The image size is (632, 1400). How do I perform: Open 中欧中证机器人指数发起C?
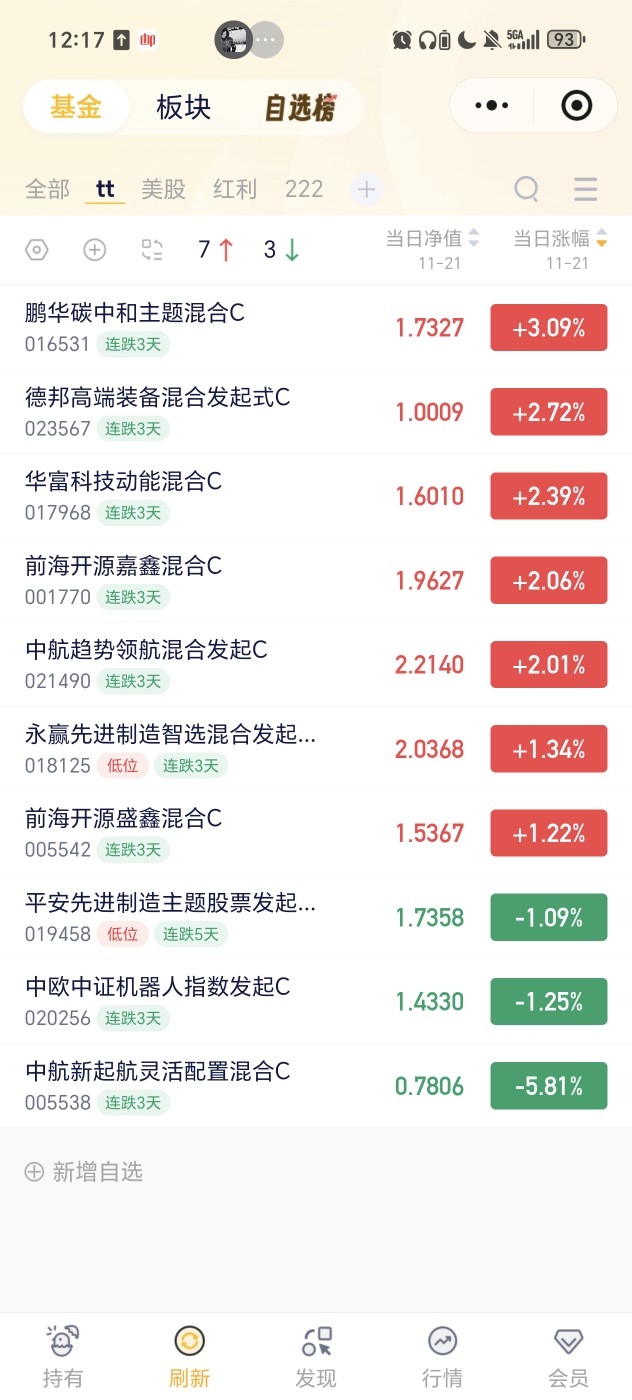tap(157, 987)
